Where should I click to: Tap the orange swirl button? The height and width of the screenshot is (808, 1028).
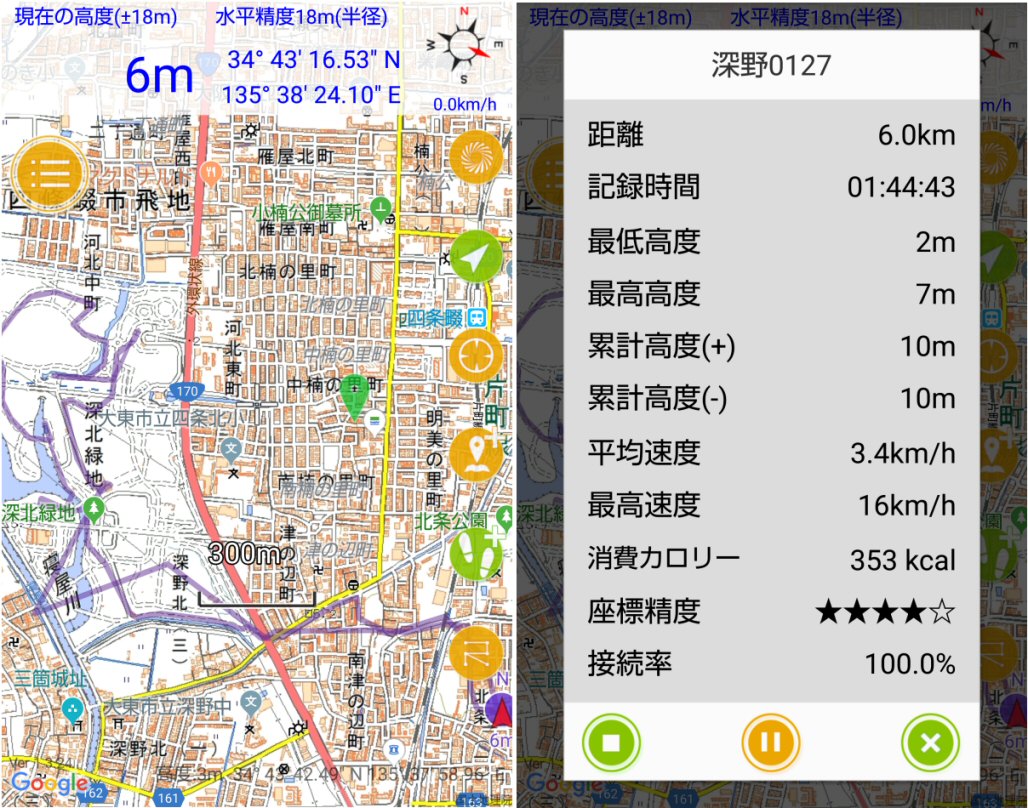pyautogui.click(x=476, y=159)
